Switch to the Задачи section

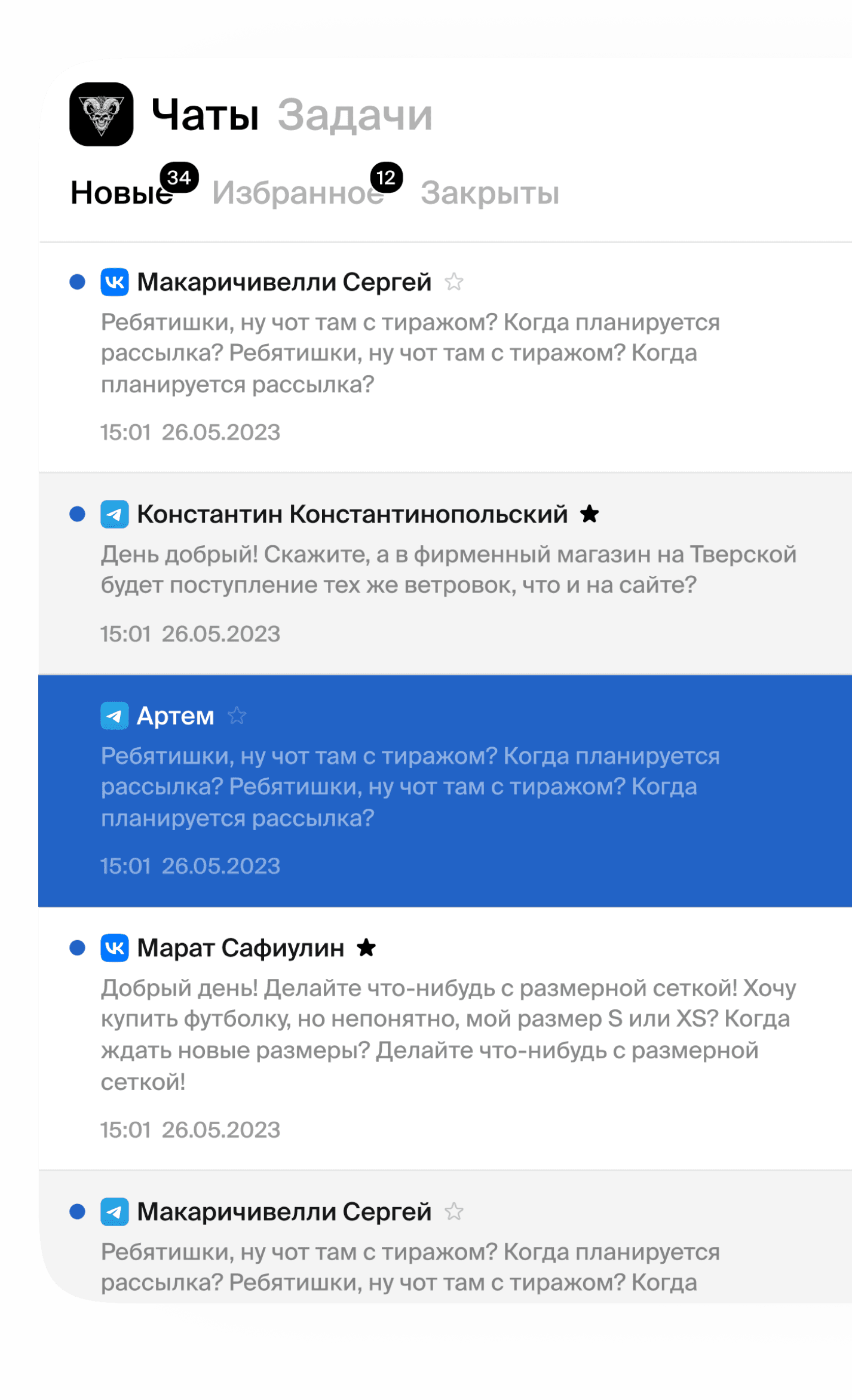pos(355,115)
